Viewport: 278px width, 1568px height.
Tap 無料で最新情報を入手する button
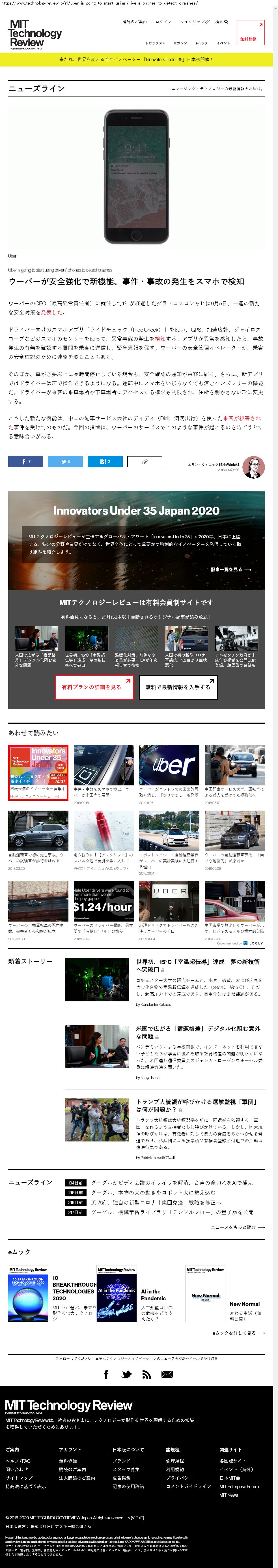pyautogui.click(x=178, y=687)
